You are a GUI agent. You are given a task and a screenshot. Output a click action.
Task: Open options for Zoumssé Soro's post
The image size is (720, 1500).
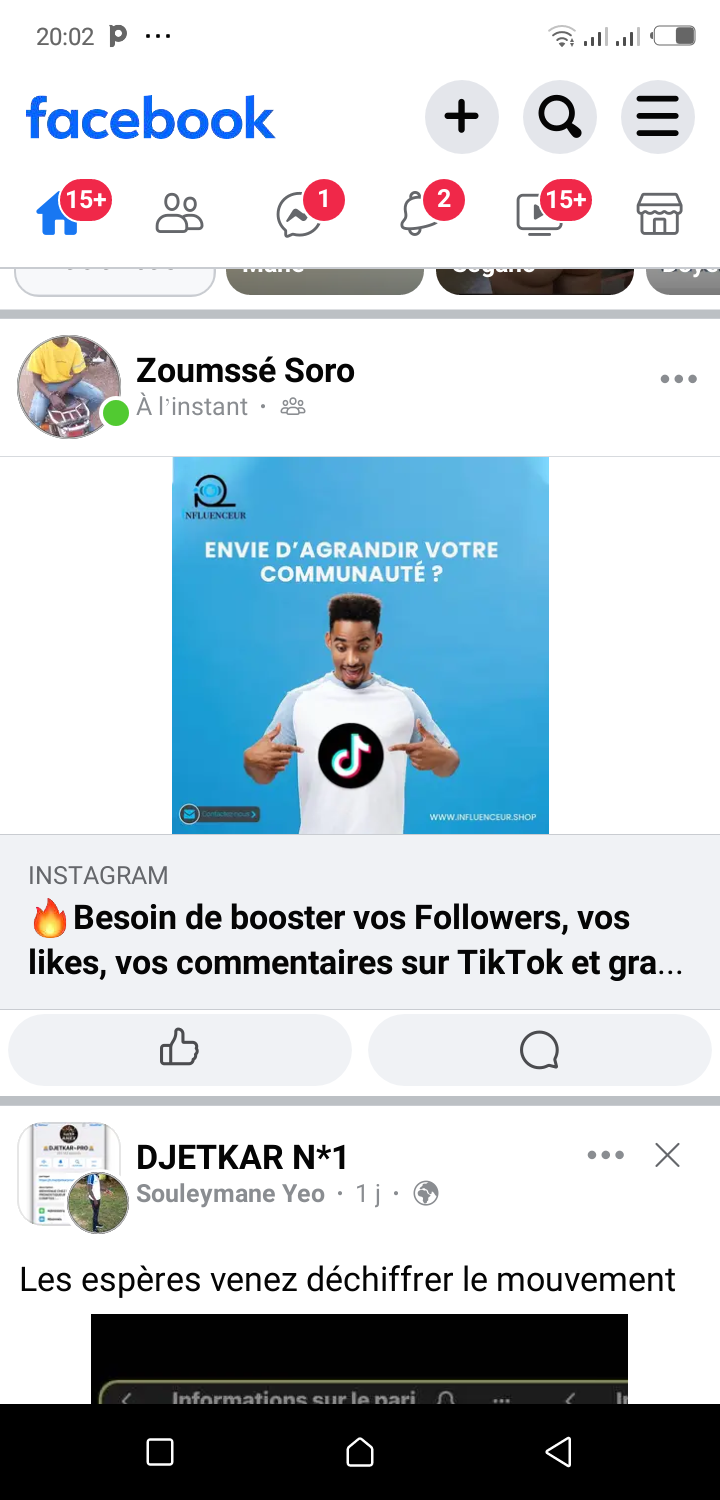click(678, 379)
